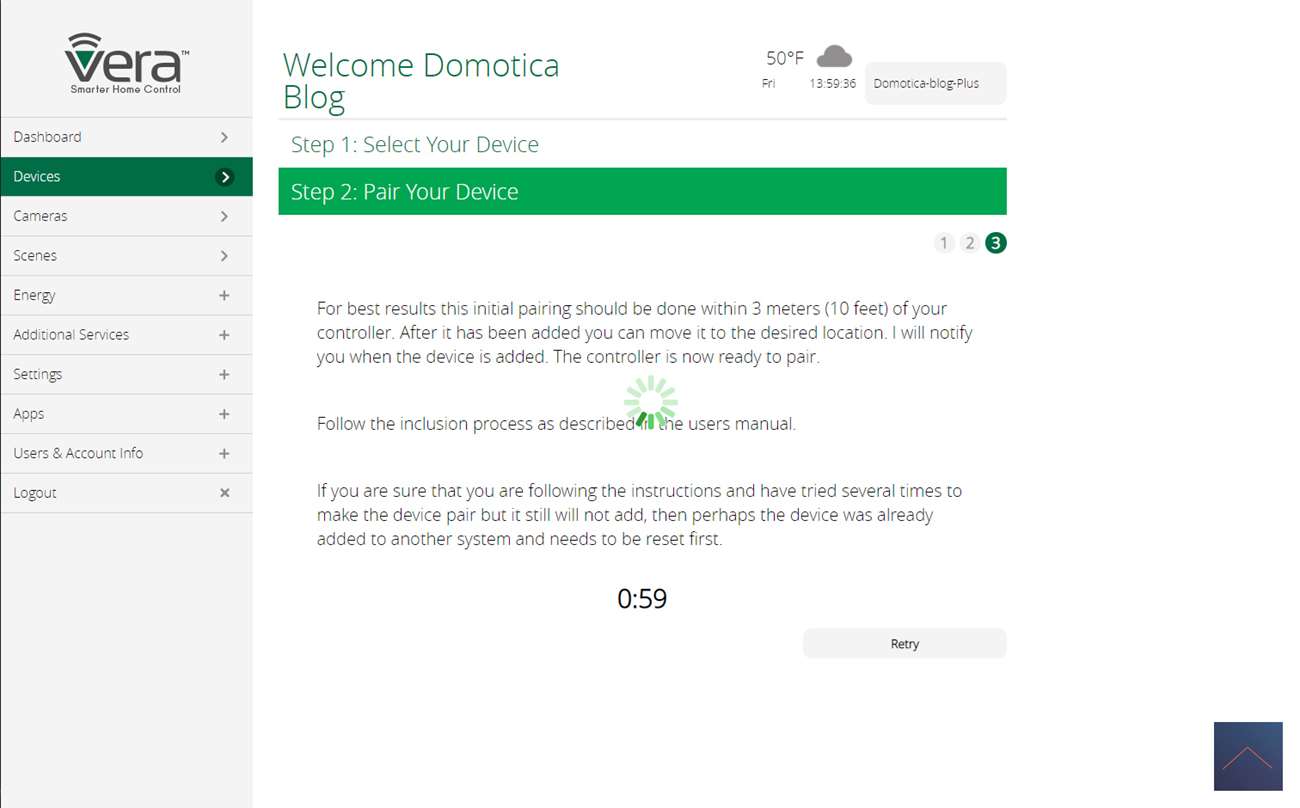Viewport: 1300px width, 808px height.
Task: Tap the Retry button
Action: coord(904,644)
